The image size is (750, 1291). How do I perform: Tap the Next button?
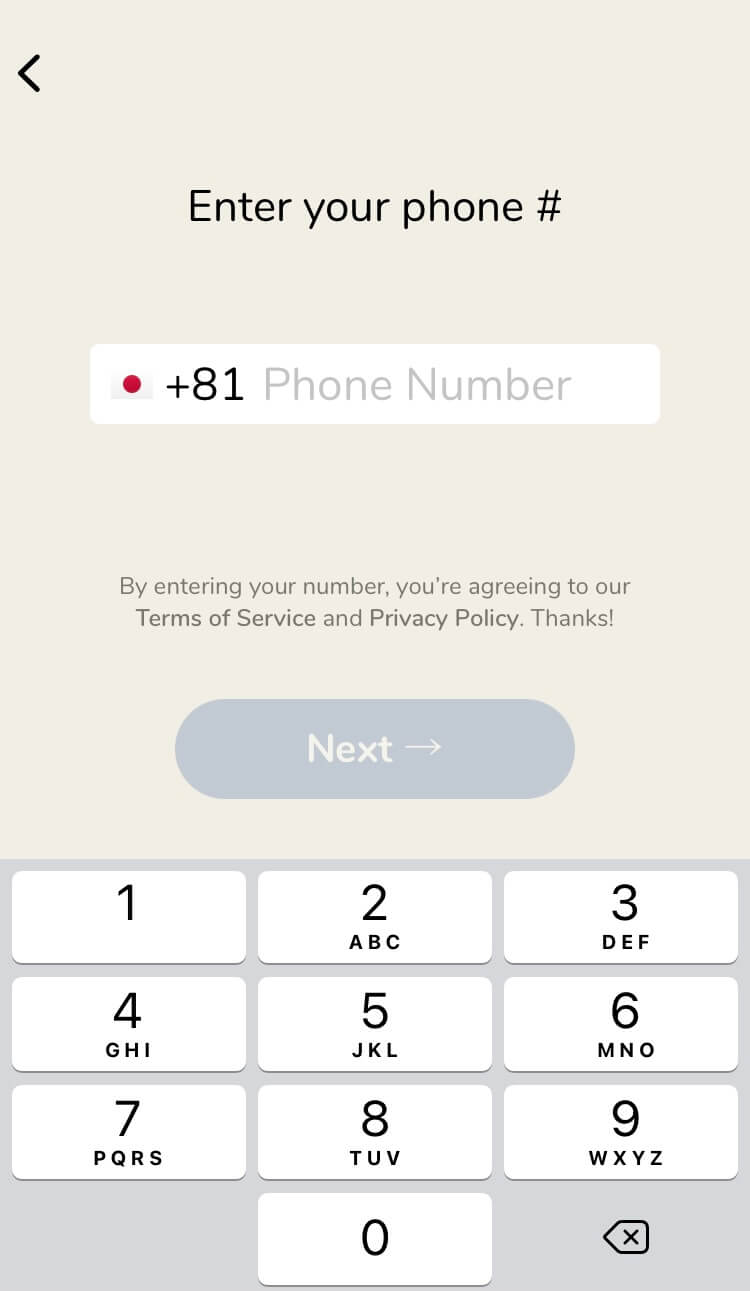375,749
